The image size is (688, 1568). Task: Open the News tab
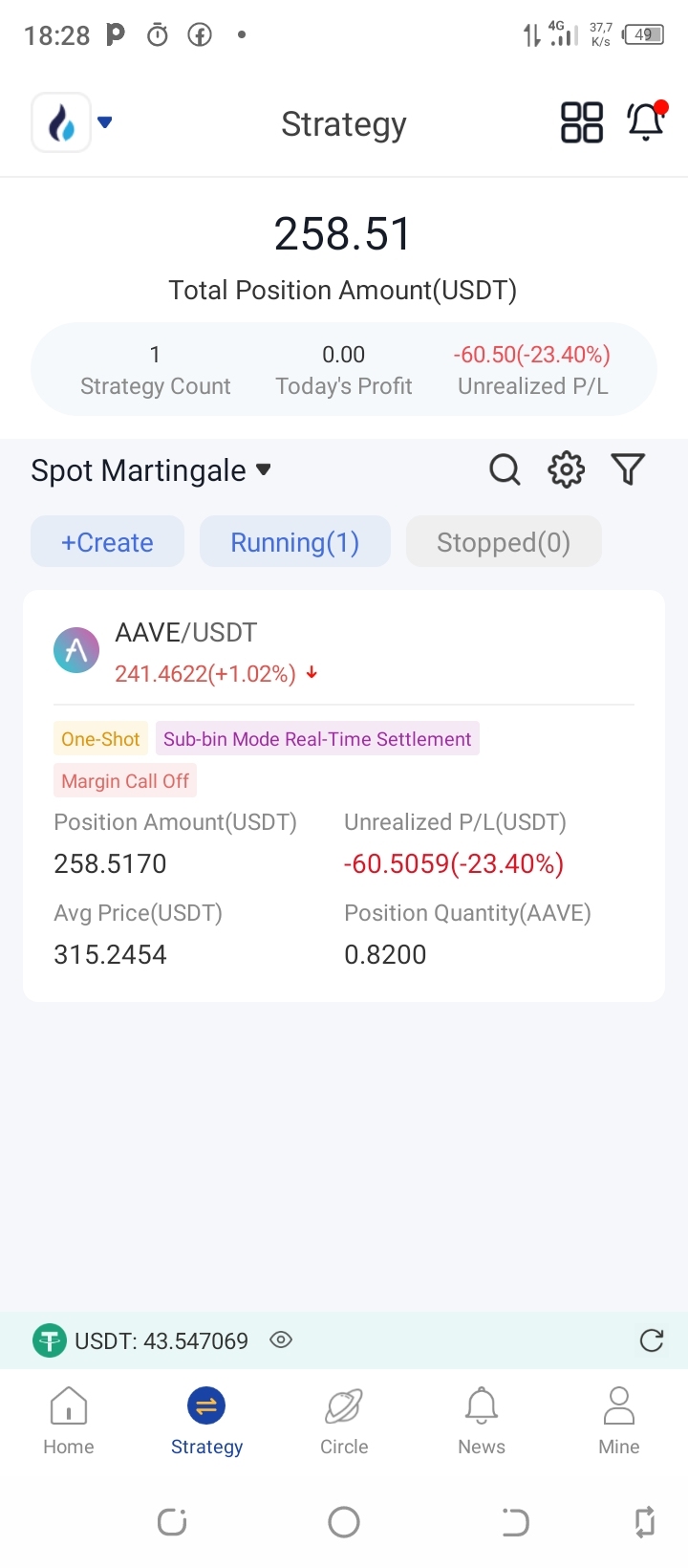click(x=482, y=1421)
